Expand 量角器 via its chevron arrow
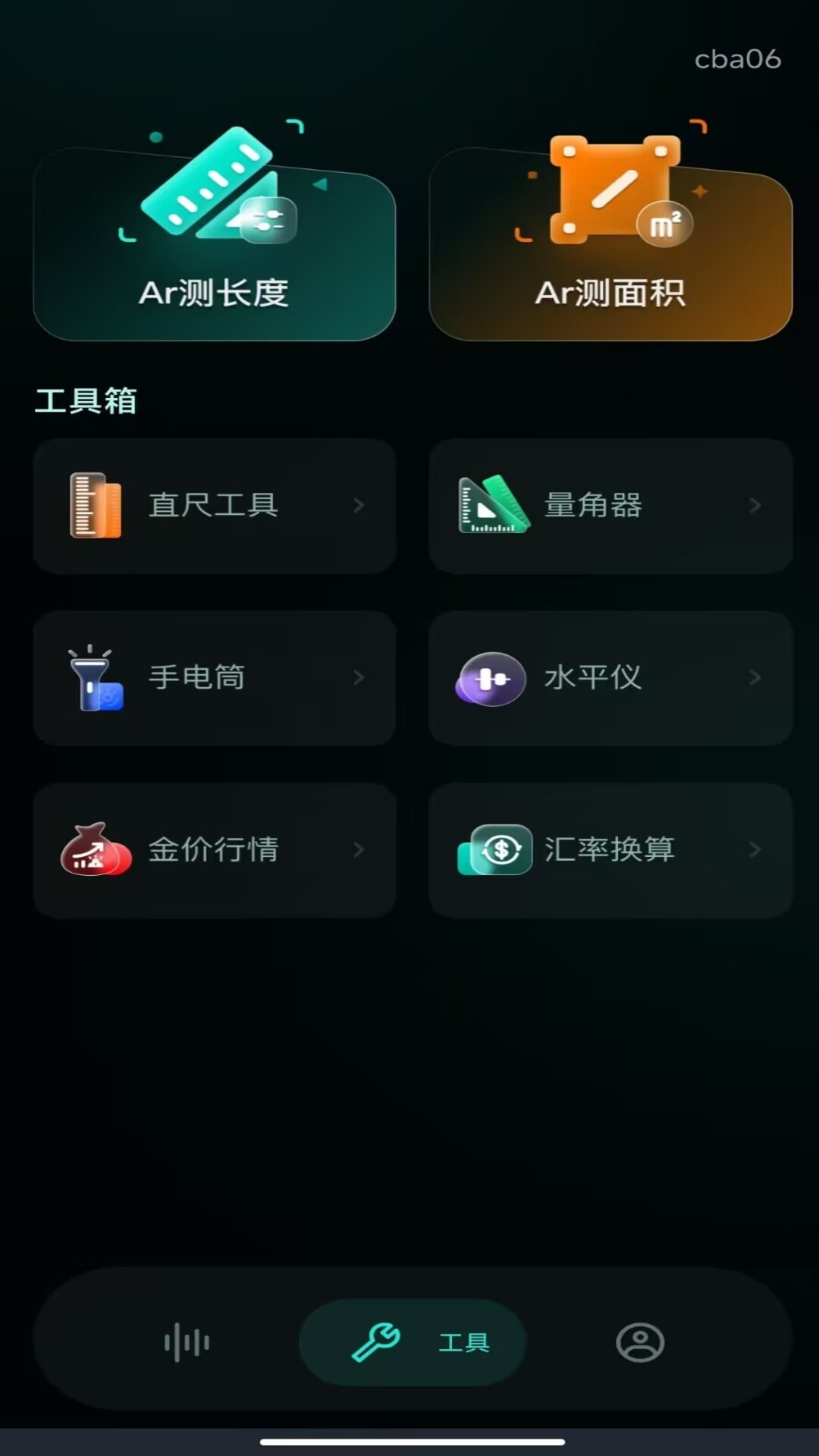819x1456 pixels. [x=753, y=504]
